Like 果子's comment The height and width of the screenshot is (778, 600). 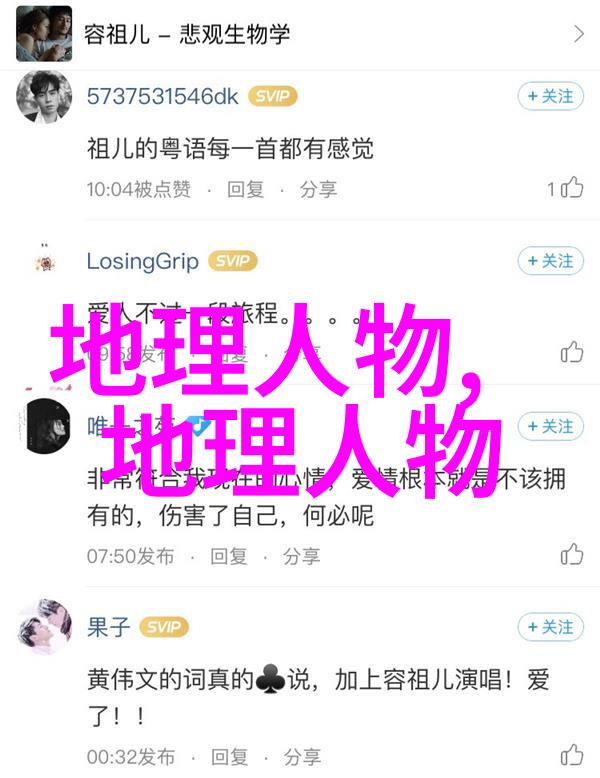tap(571, 754)
